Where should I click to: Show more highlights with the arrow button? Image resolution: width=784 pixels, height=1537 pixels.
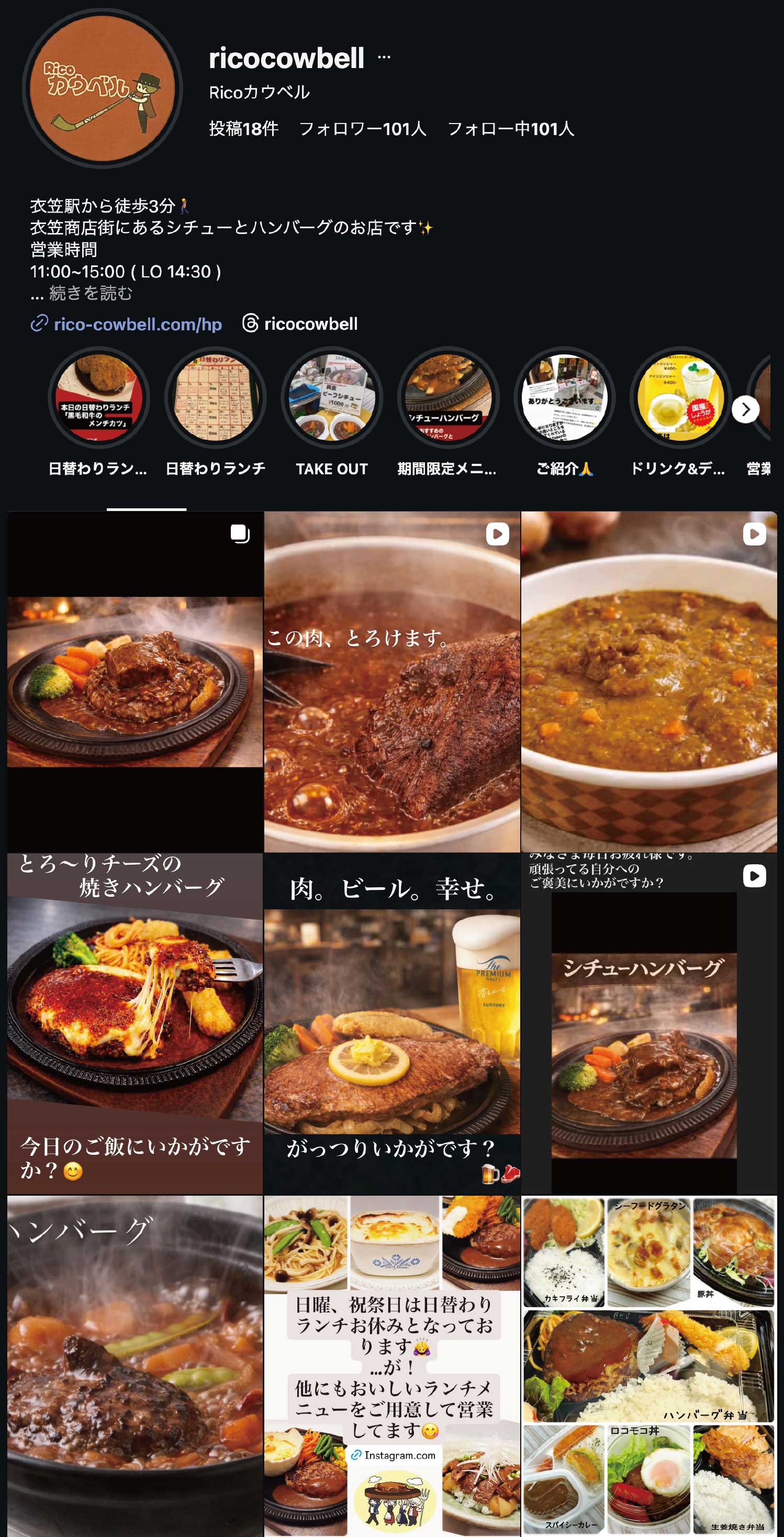pos(745,410)
